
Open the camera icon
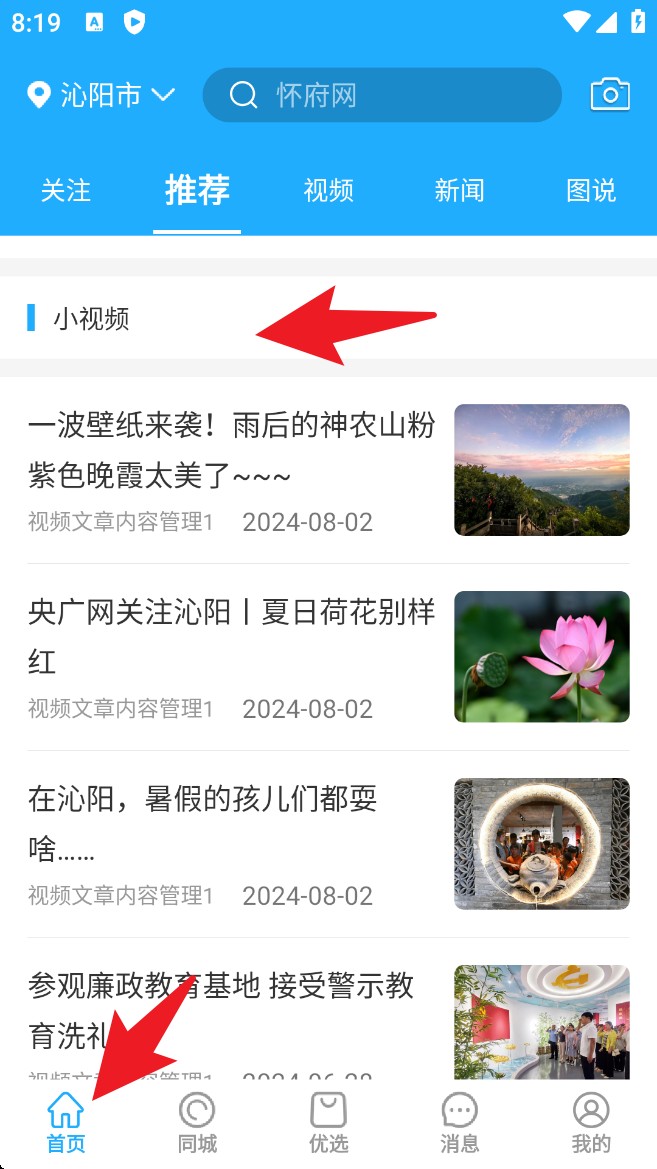[x=610, y=95]
